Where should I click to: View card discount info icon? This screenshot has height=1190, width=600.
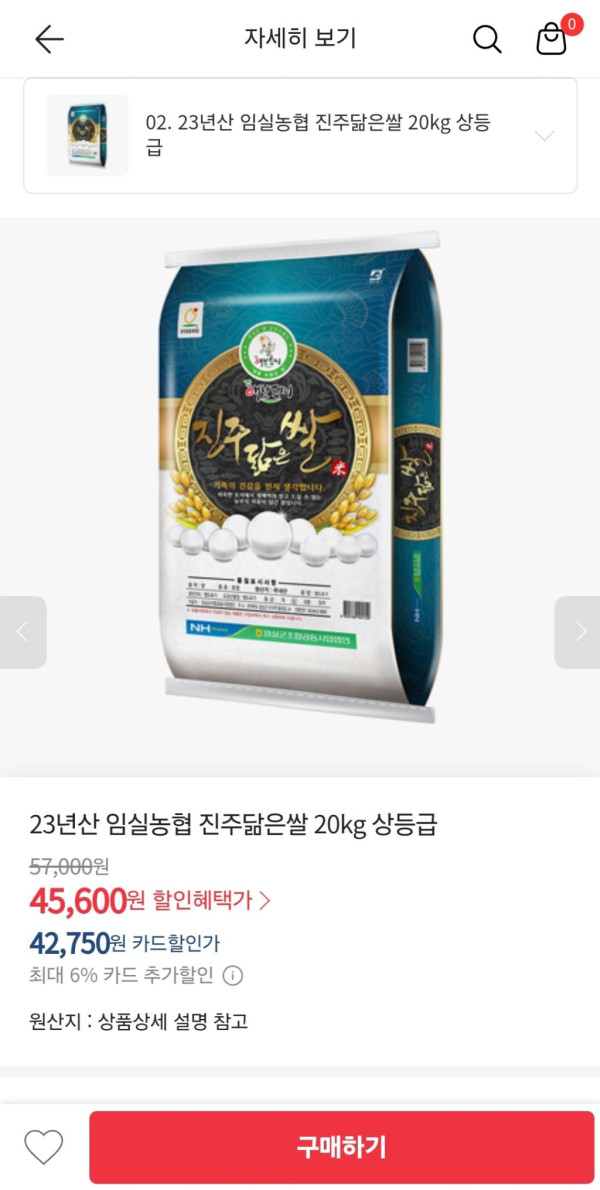233,975
